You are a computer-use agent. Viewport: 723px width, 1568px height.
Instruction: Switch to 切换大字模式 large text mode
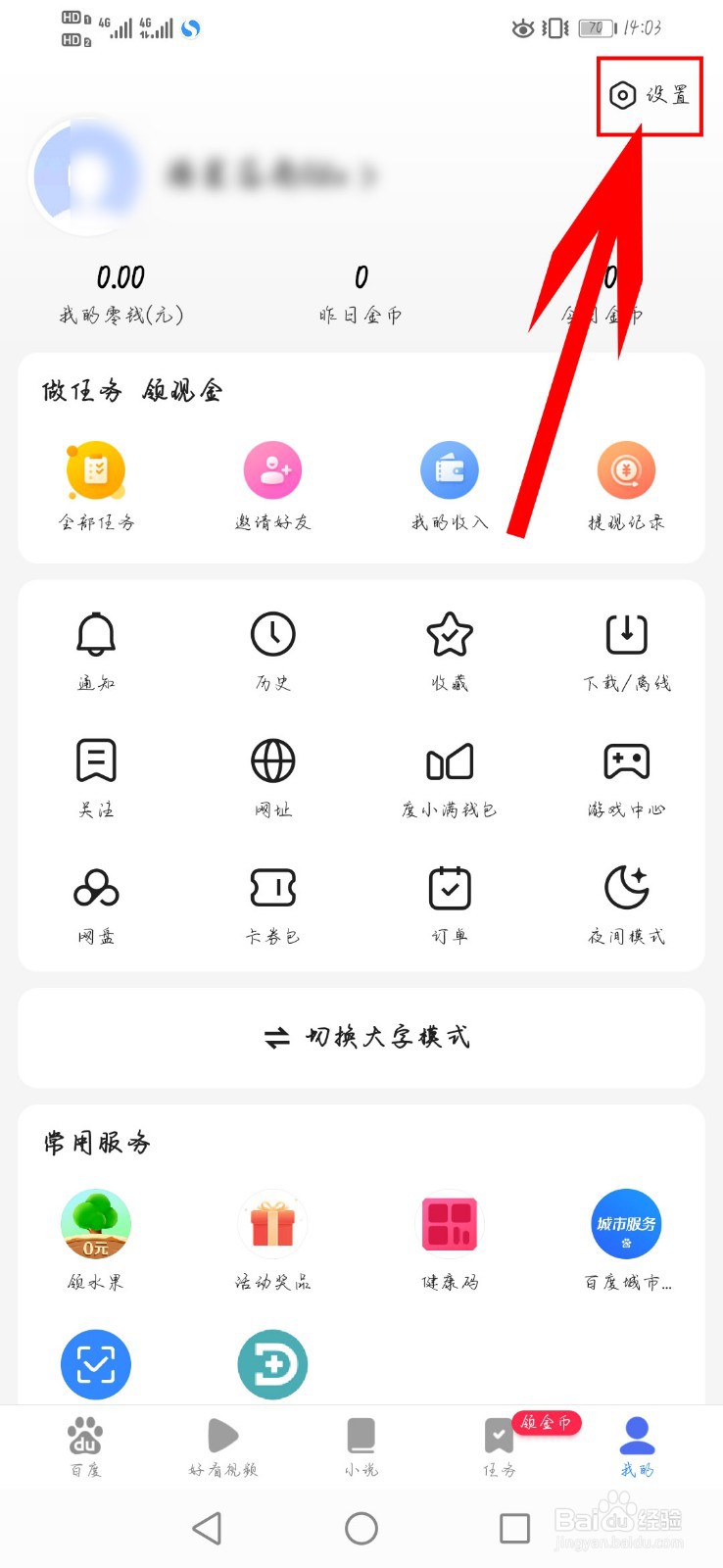(x=361, y=1038)
